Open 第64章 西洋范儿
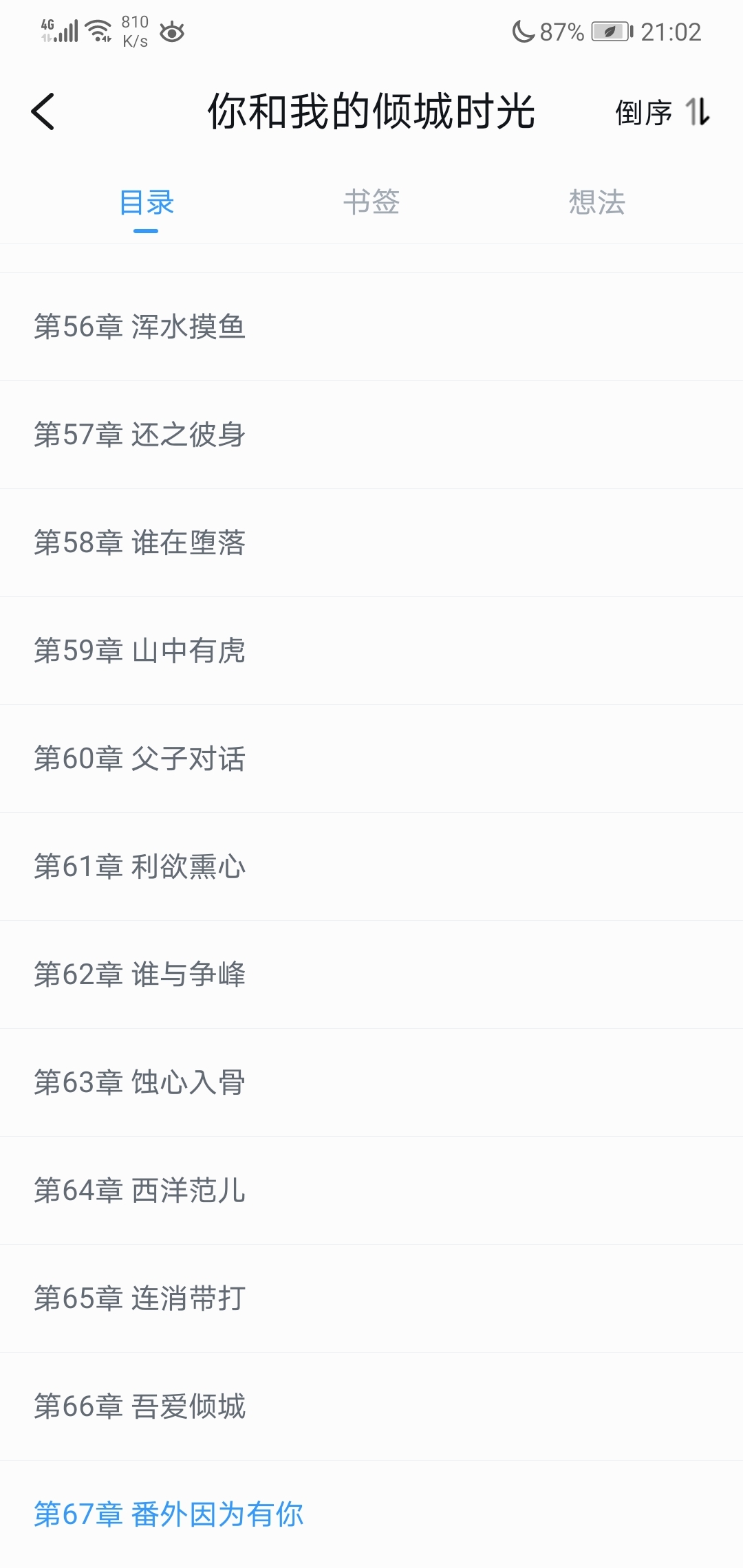The height and width of the screenshot is (1568, 743). 371,1190
